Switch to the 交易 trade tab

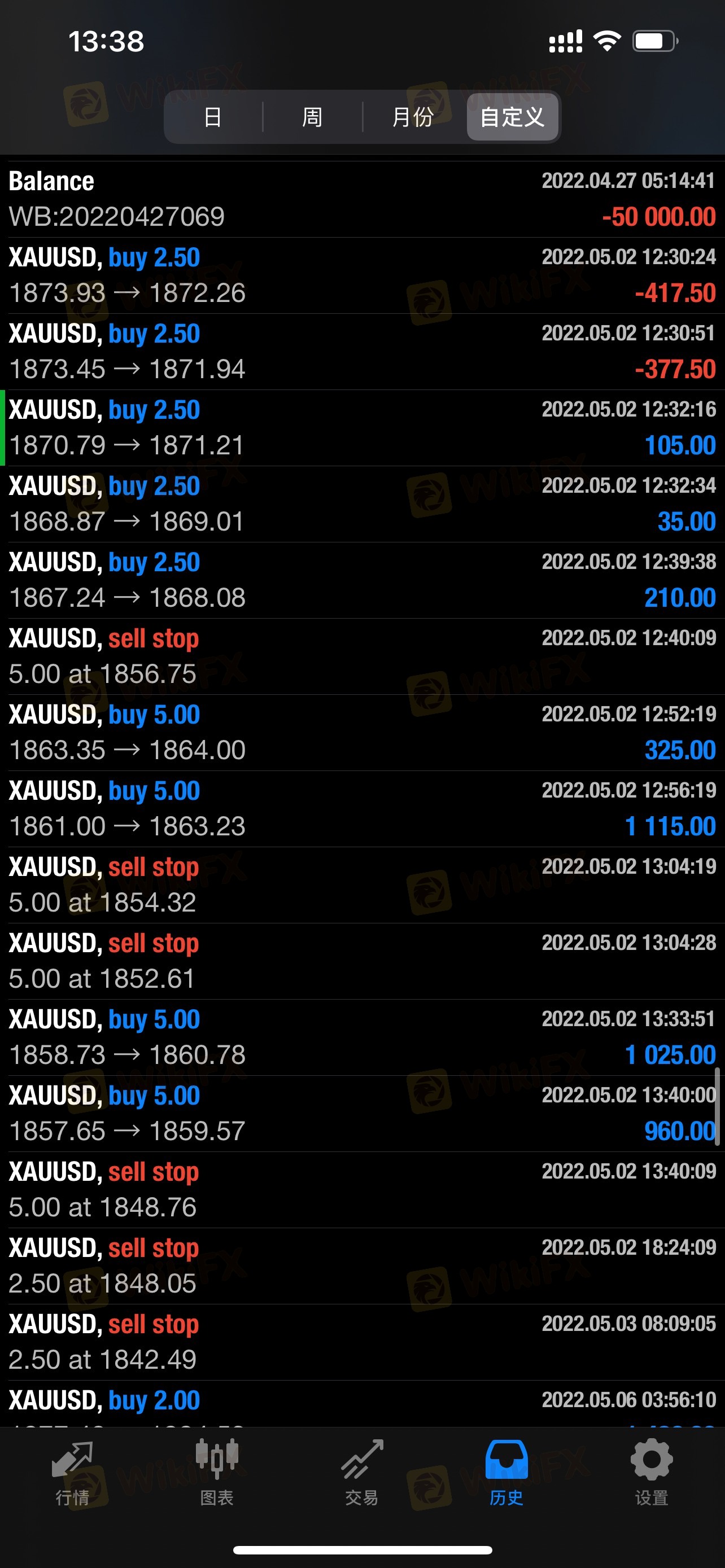[362, 1470]
